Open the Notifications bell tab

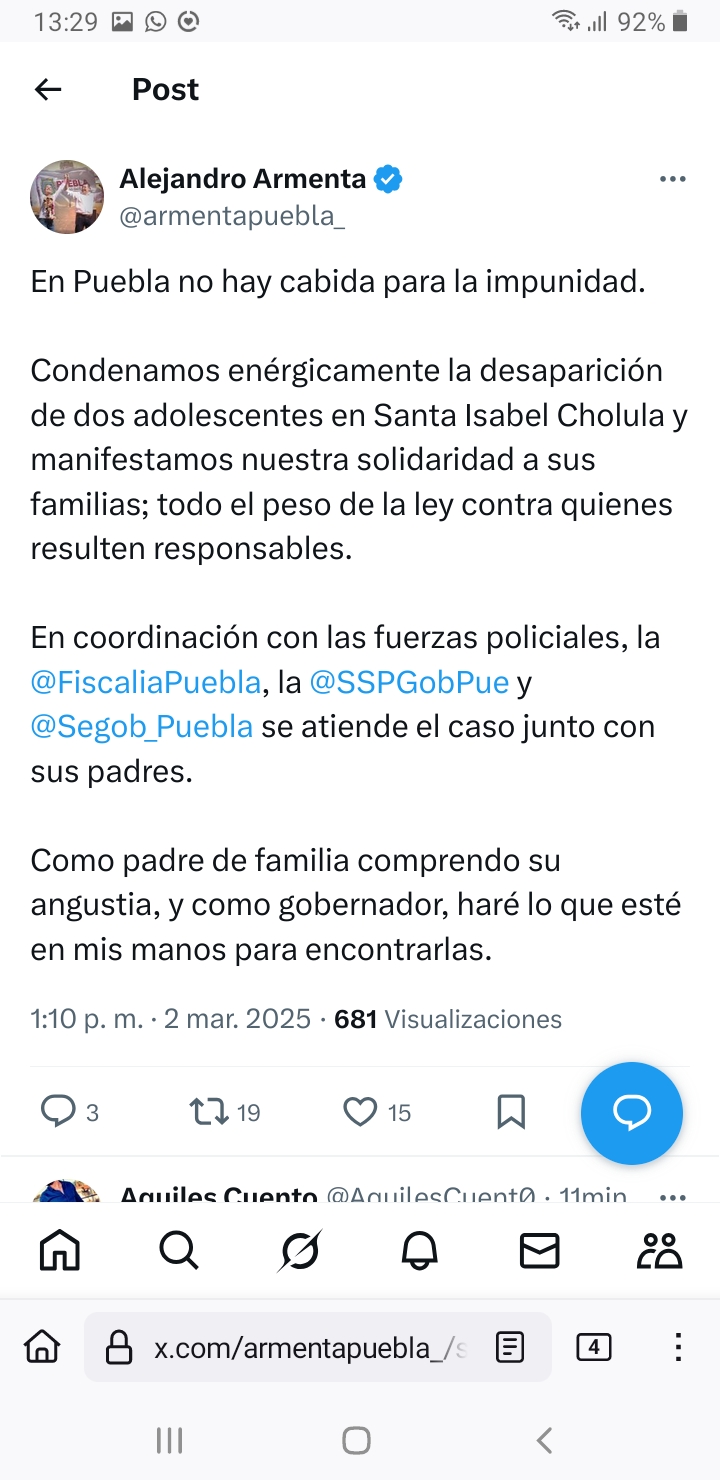pyautogui.click(x=420, y=1250)
